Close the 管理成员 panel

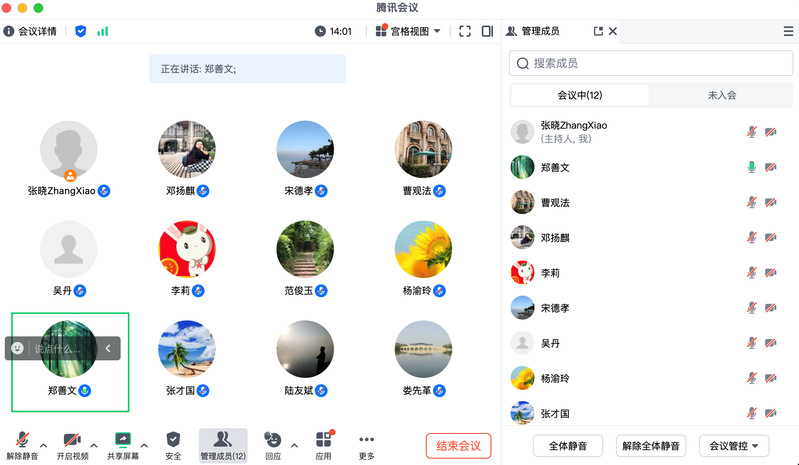613,31
